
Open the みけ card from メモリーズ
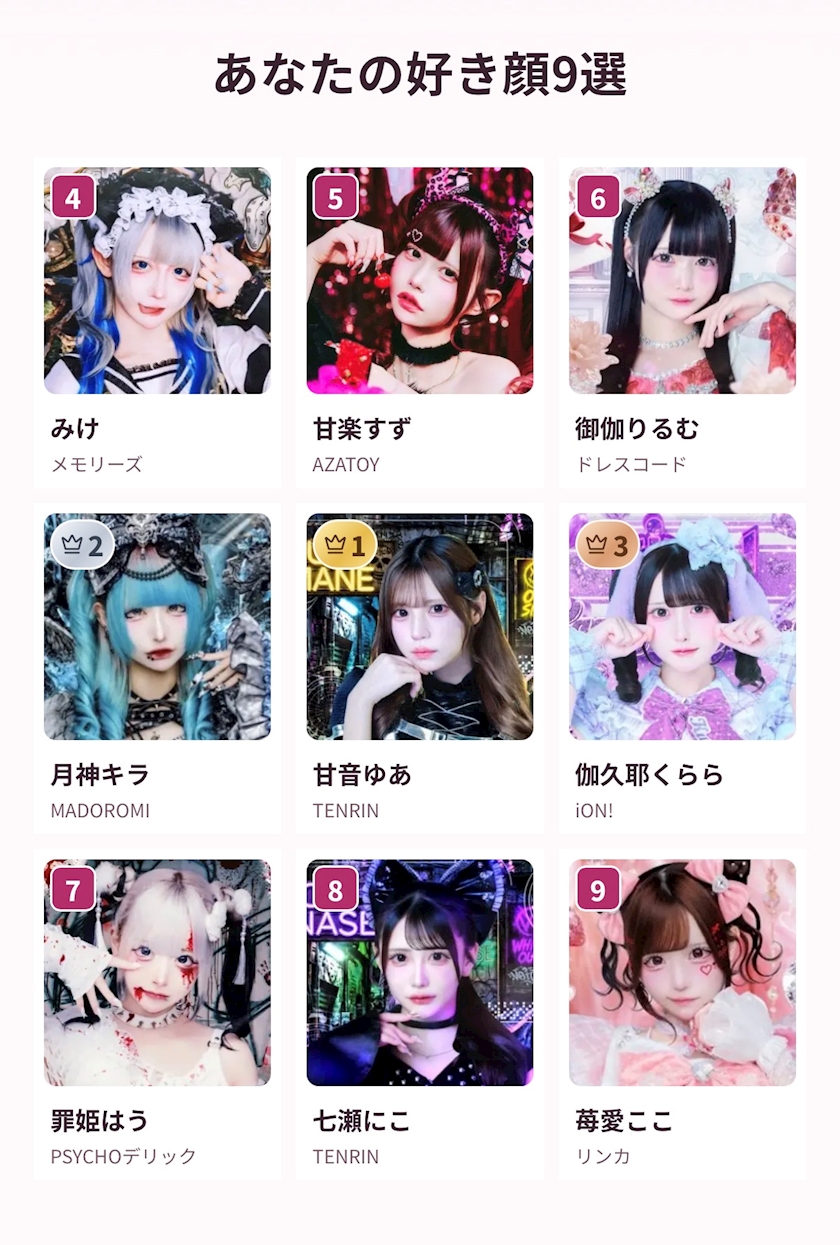(x=157, y=322)
